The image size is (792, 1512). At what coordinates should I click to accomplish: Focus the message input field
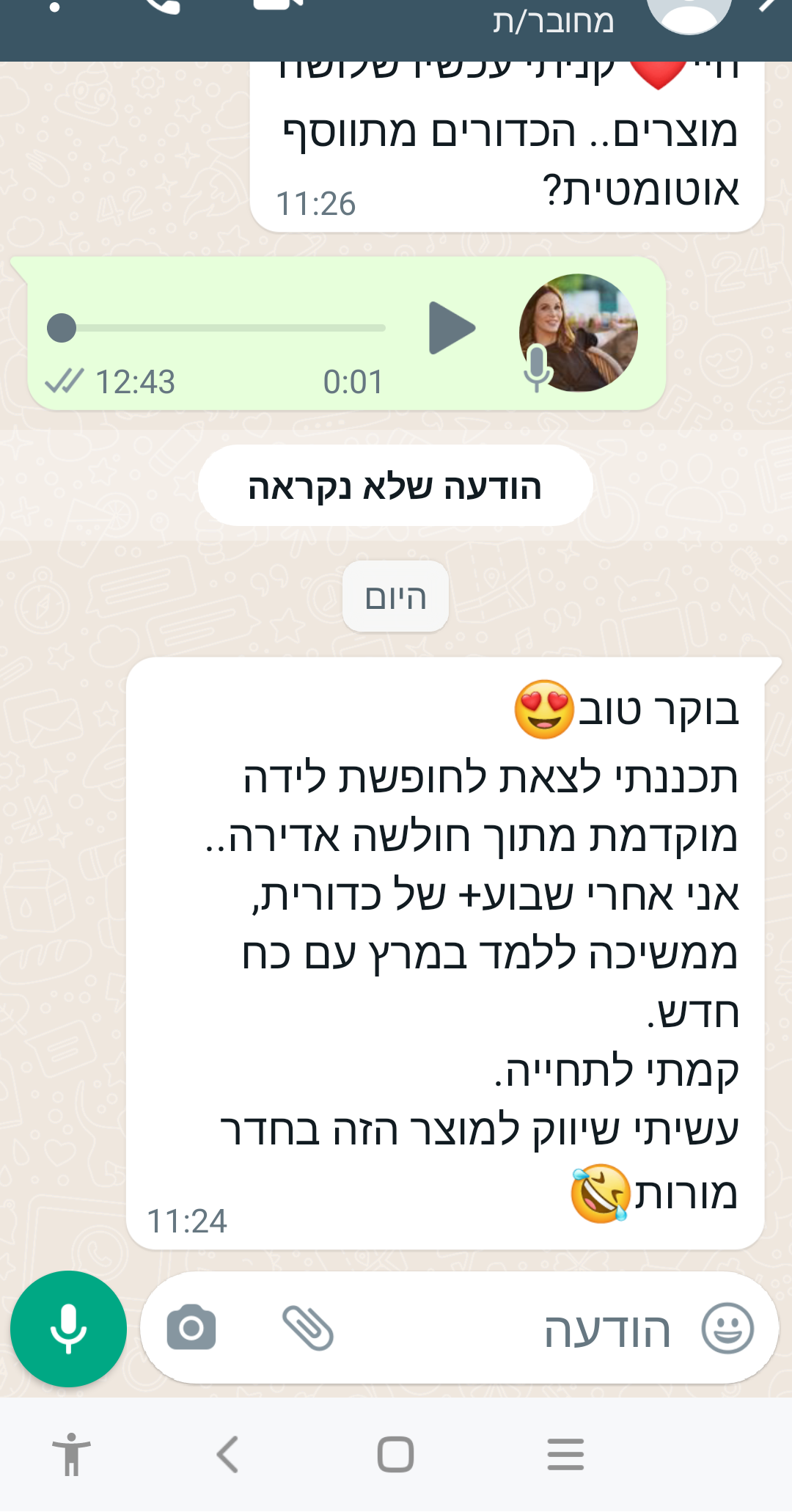(x=513, y=1329)
